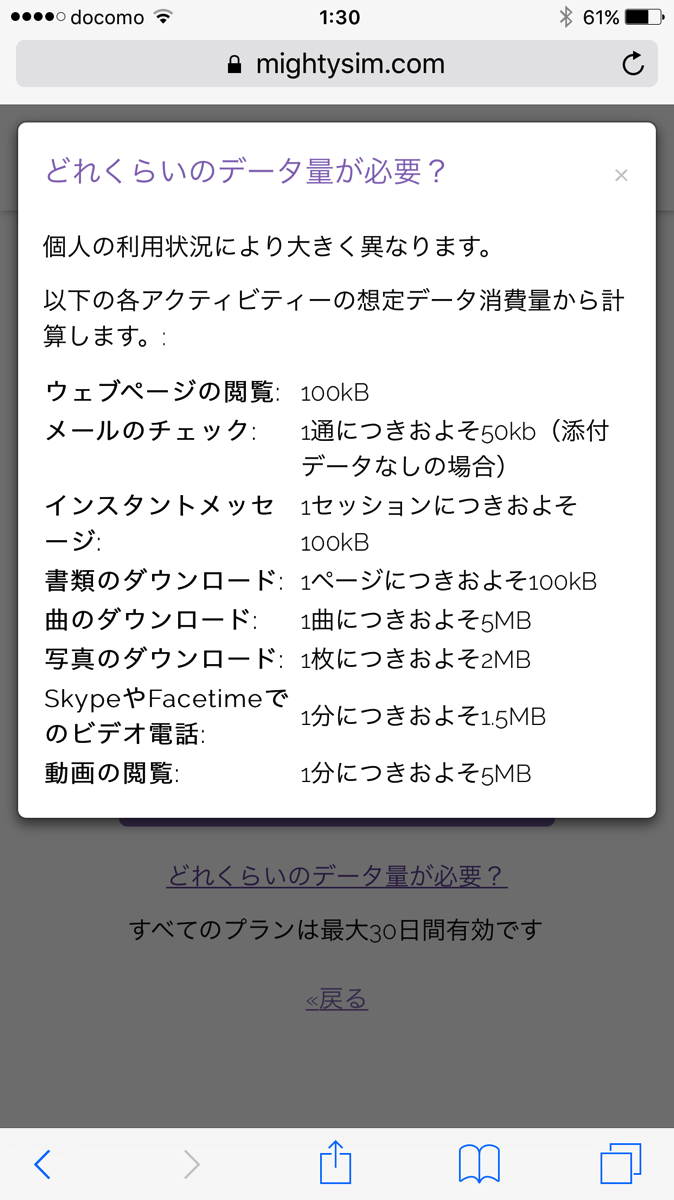Close the data usage dialog

pos(621,176)
